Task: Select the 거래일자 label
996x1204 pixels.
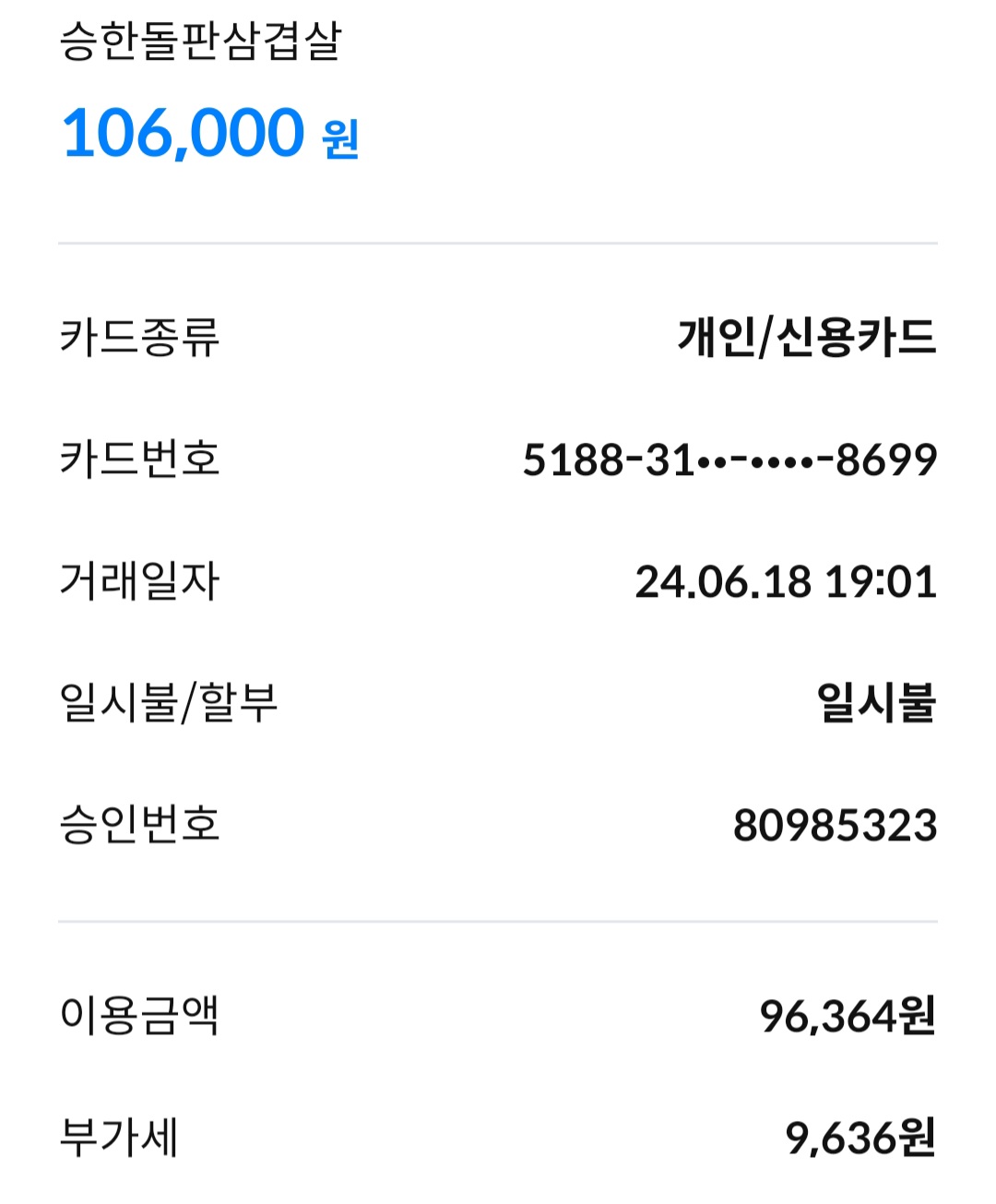Action: pos(138,579)
